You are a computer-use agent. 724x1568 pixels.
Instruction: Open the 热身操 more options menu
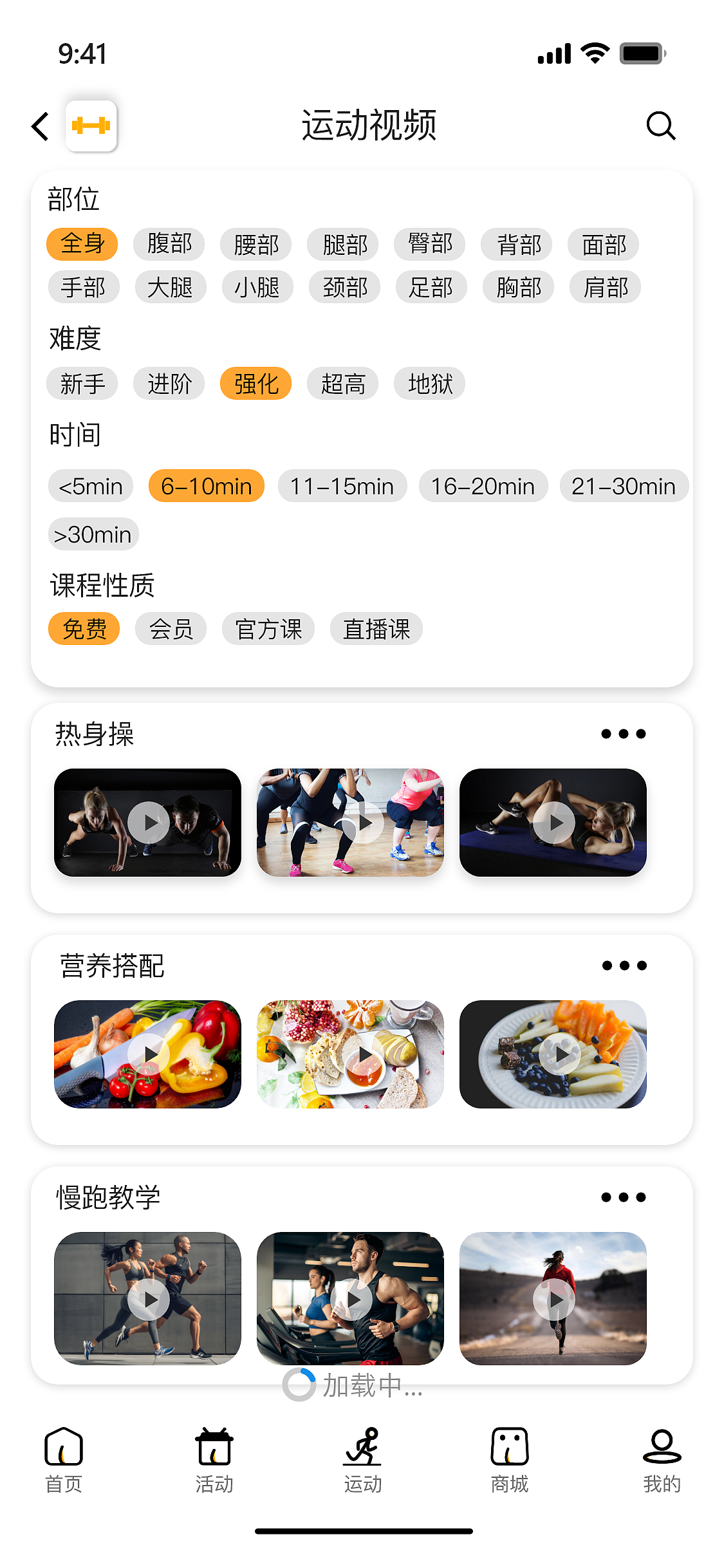tap(623, 733)
